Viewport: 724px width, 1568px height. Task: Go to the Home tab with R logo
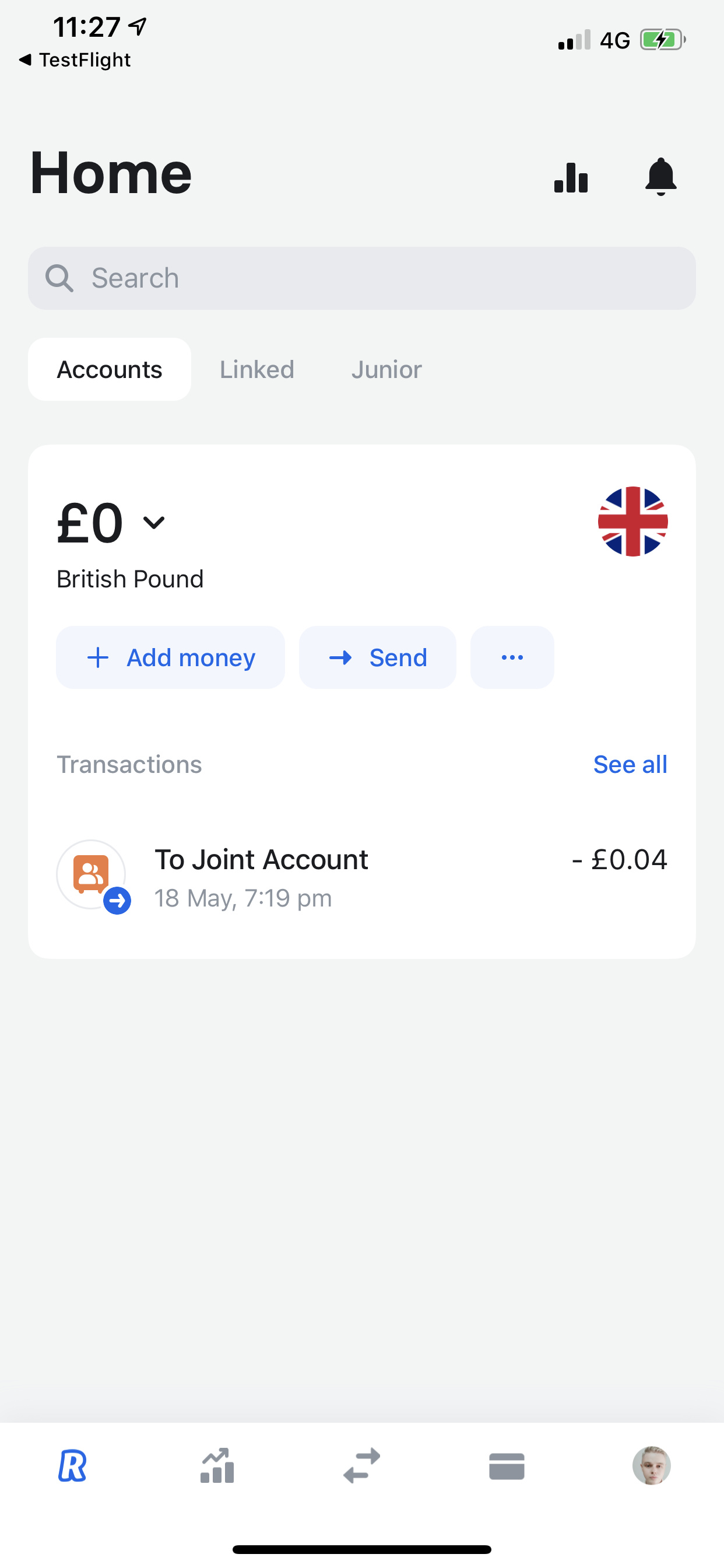pyautogui.click(x=72, y=1466)
